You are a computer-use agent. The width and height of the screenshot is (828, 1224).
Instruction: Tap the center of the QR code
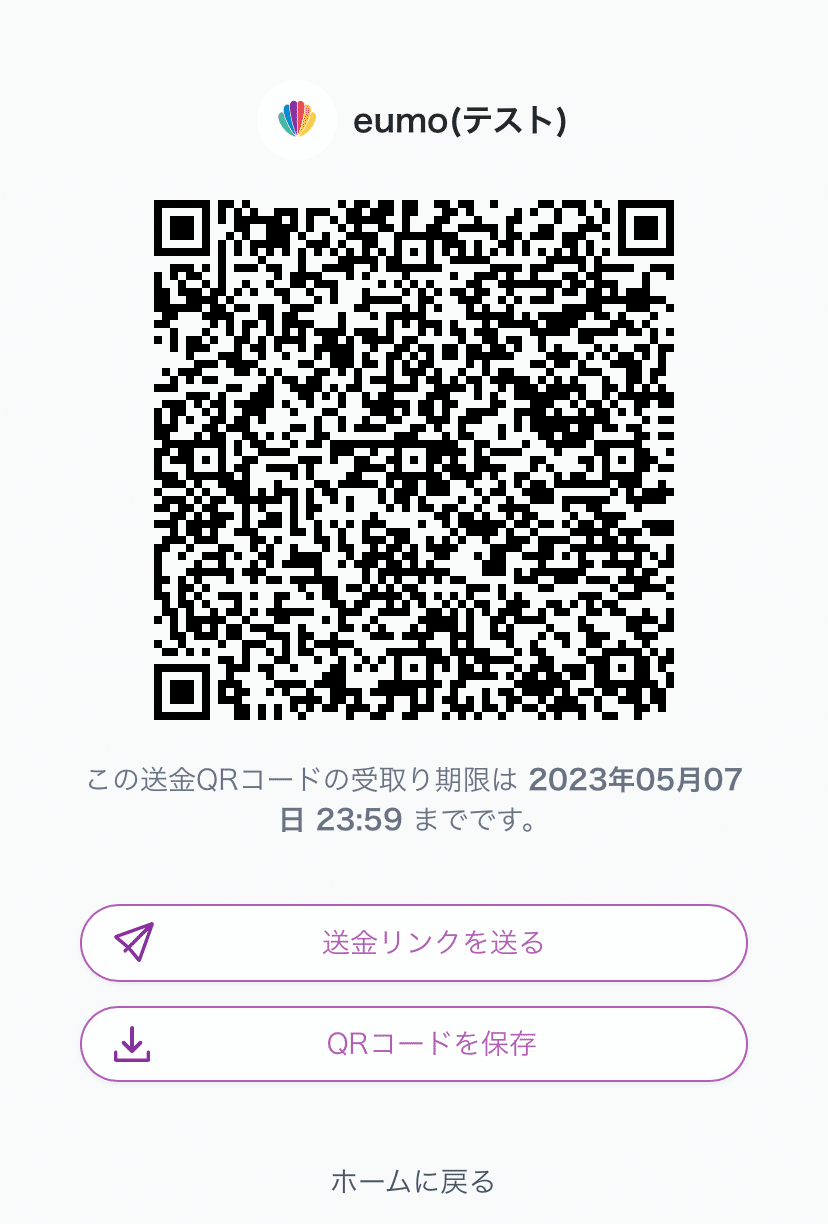tap(414, 462)
